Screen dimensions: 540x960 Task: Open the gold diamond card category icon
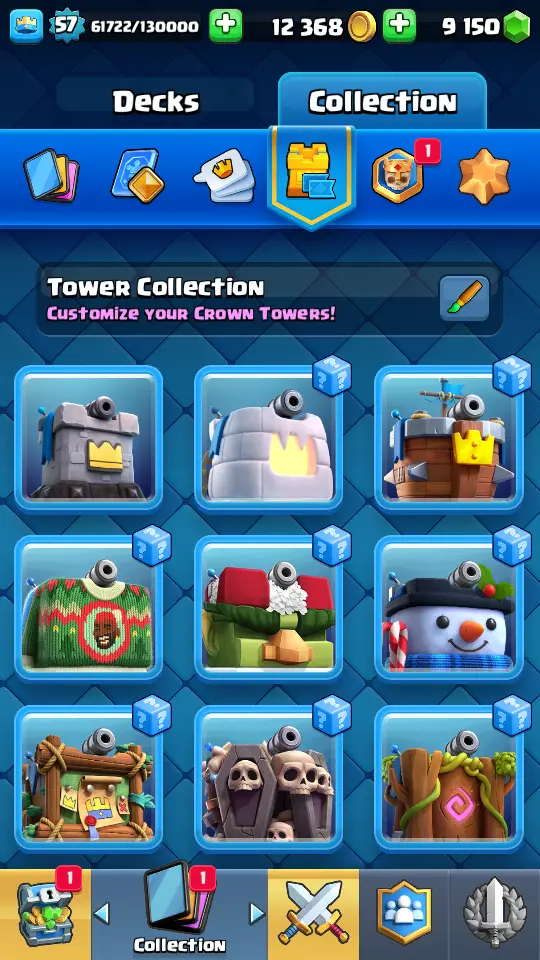click(138, 176)
